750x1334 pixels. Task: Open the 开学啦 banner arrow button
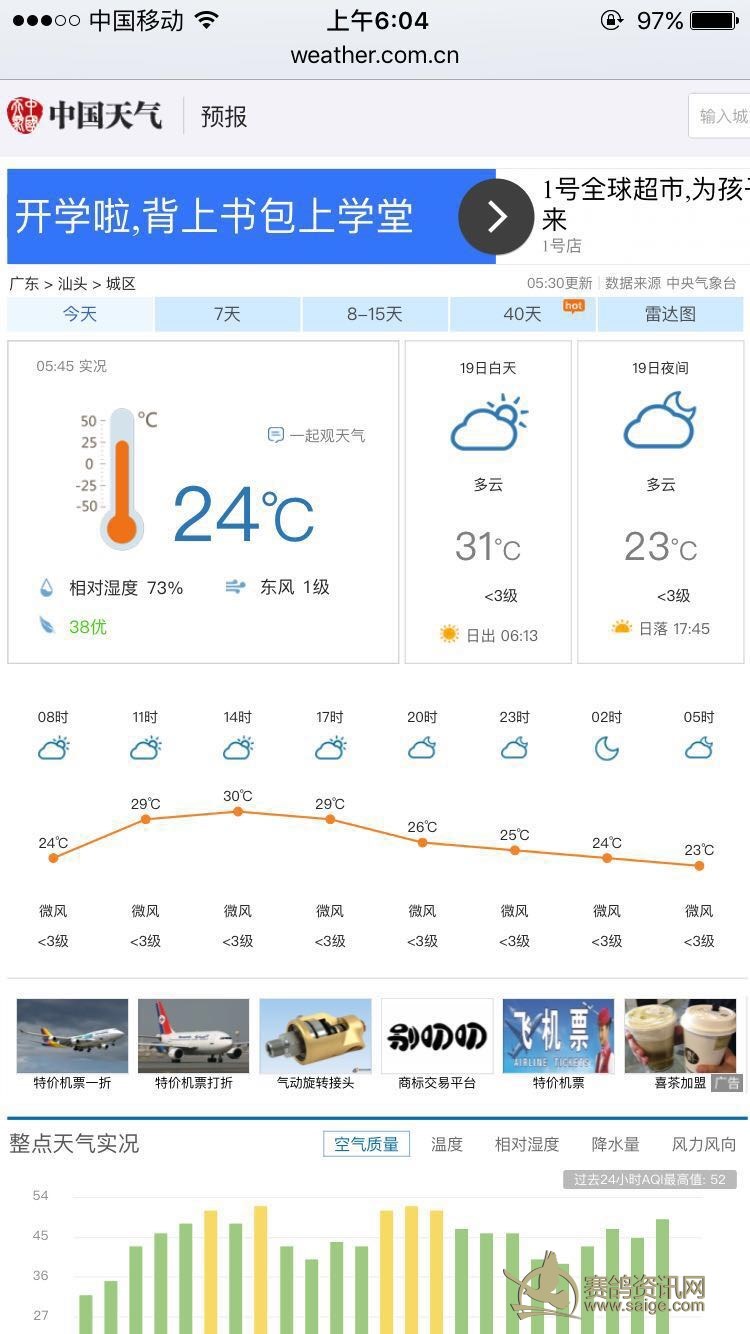click(496, 216)
